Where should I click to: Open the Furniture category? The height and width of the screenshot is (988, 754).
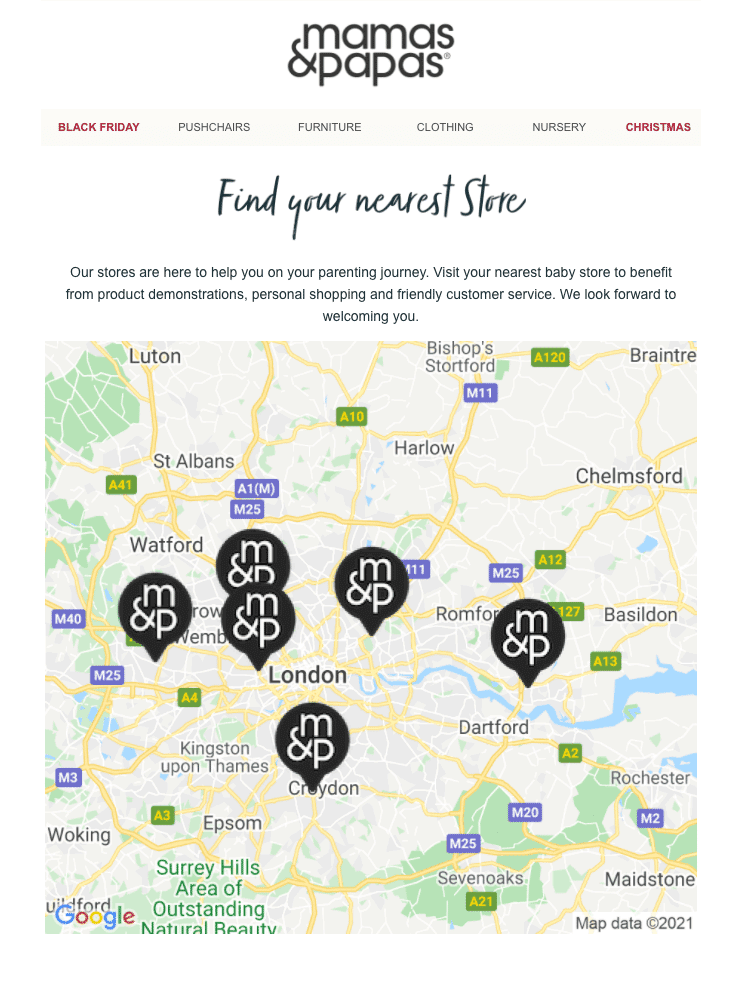(x=330, y=127)
